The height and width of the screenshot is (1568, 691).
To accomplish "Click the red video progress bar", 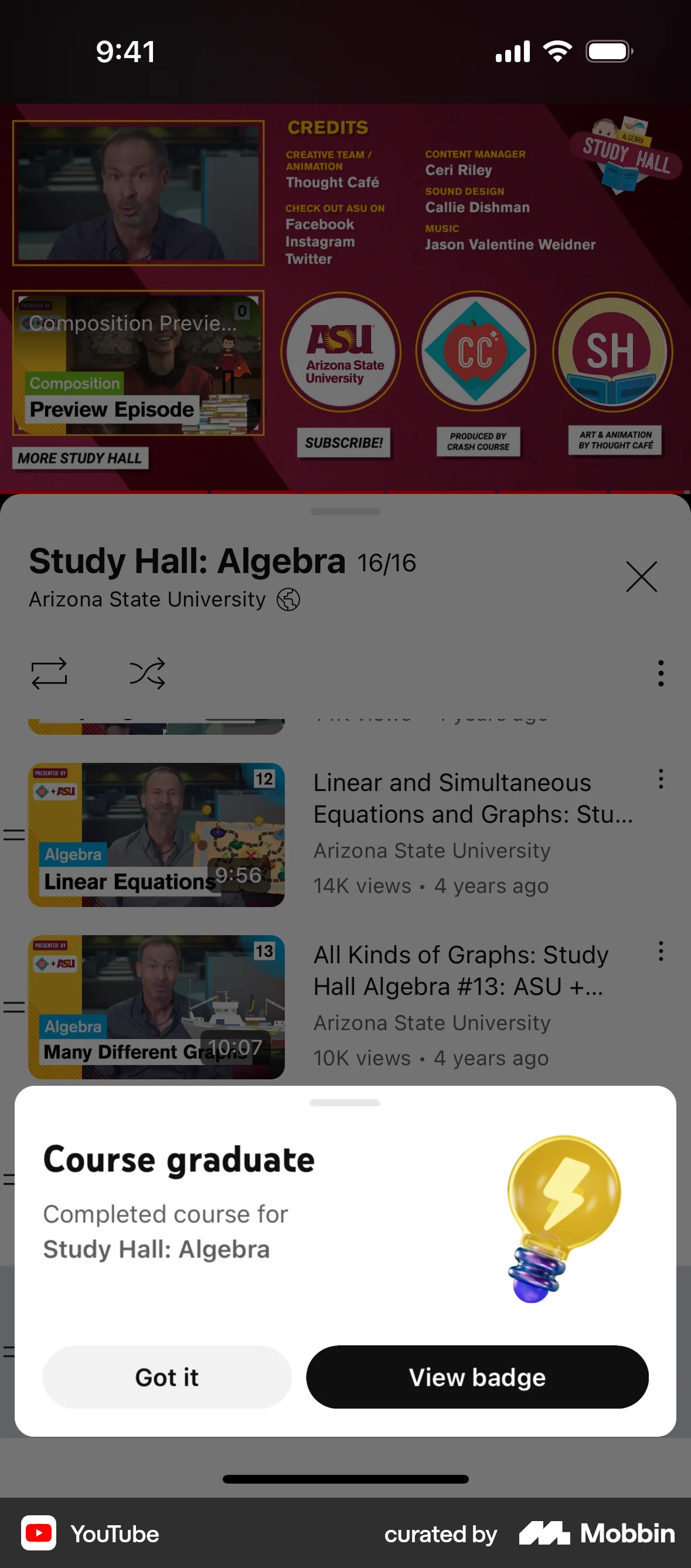I will [345, 492].
